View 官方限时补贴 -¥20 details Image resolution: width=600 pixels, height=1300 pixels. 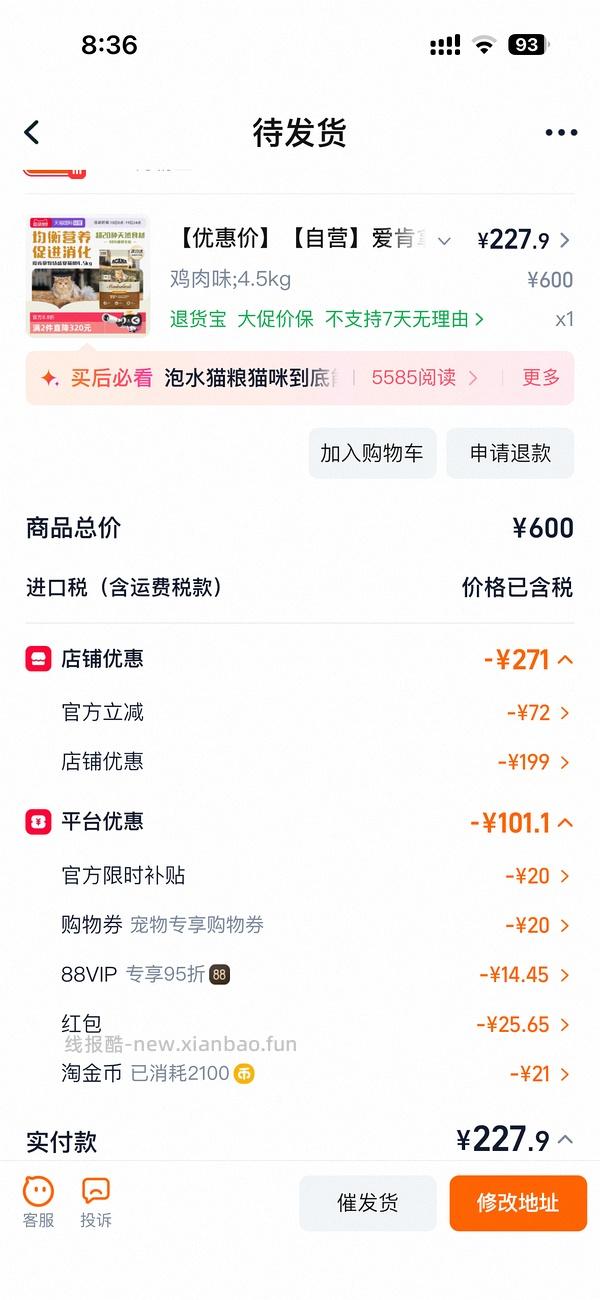537,876
